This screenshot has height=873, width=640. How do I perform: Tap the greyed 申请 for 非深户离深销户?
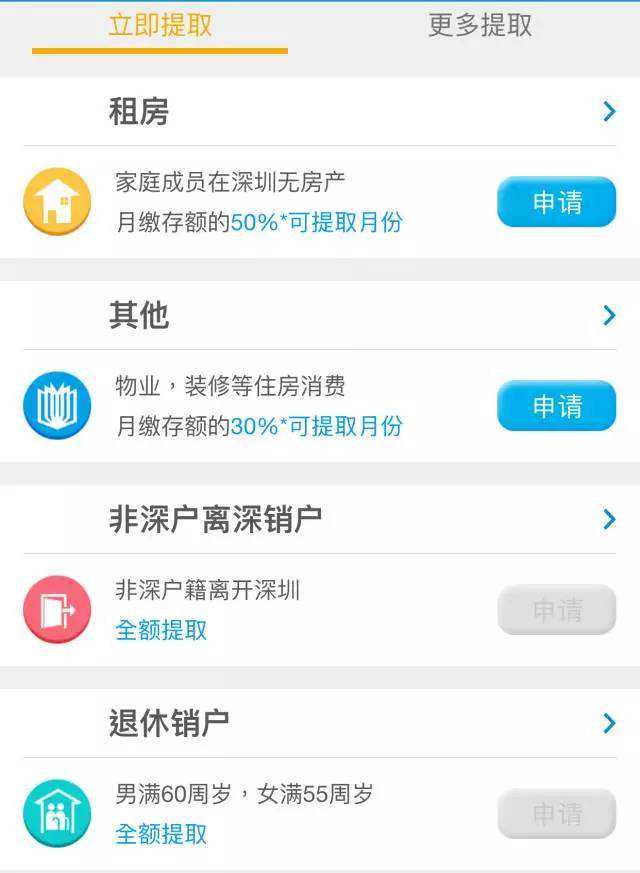(x=556, y=610)
